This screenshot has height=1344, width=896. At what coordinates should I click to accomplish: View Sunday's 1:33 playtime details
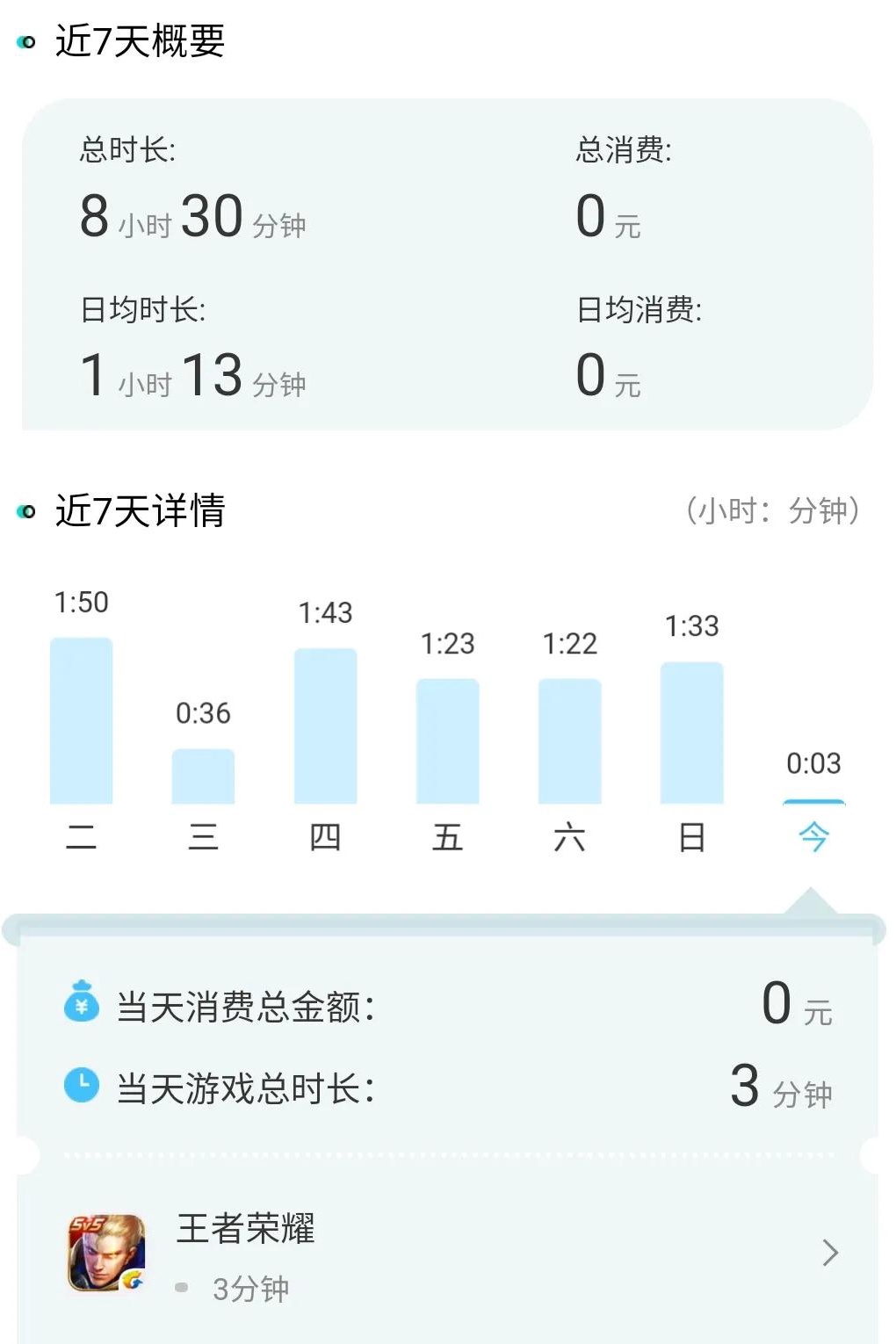691,733
